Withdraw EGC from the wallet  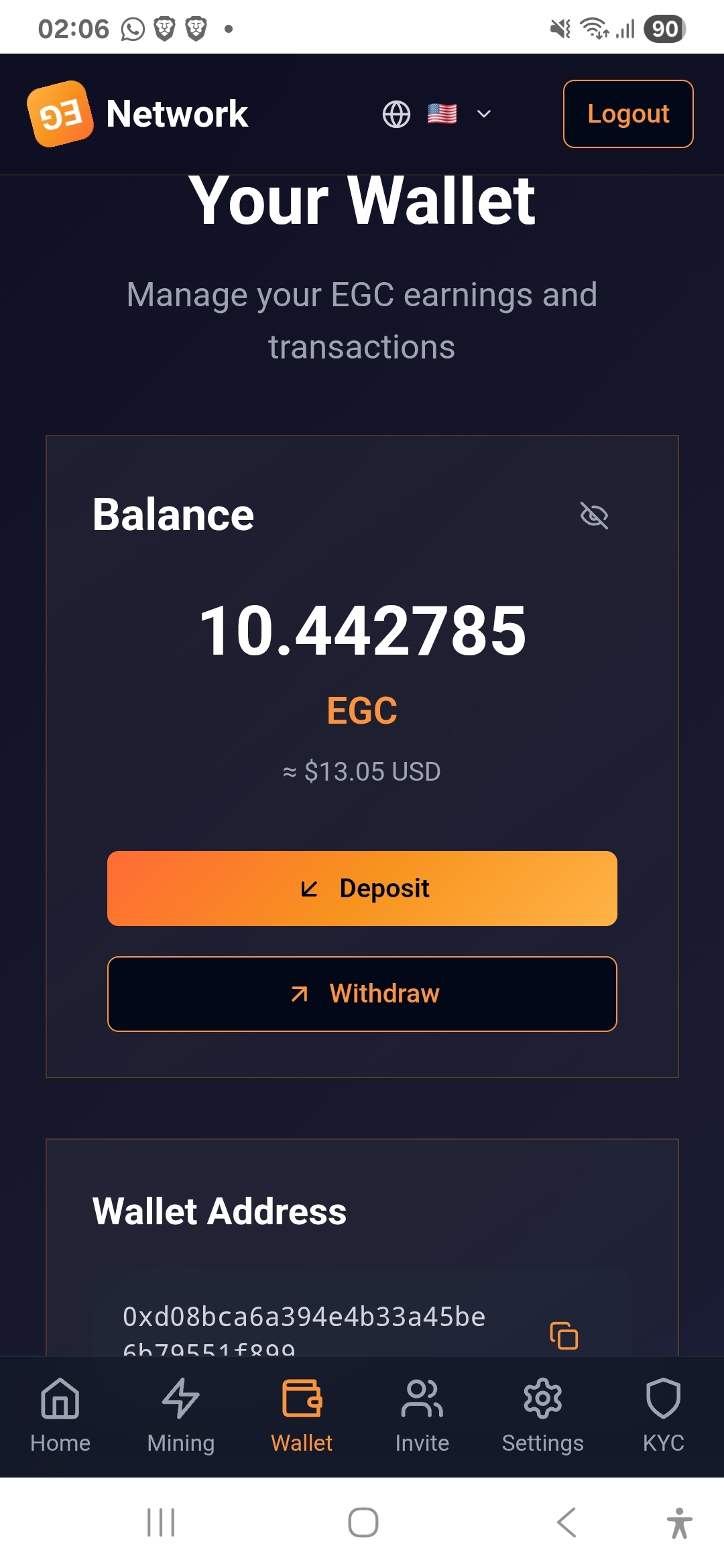(x=362, y=994)
